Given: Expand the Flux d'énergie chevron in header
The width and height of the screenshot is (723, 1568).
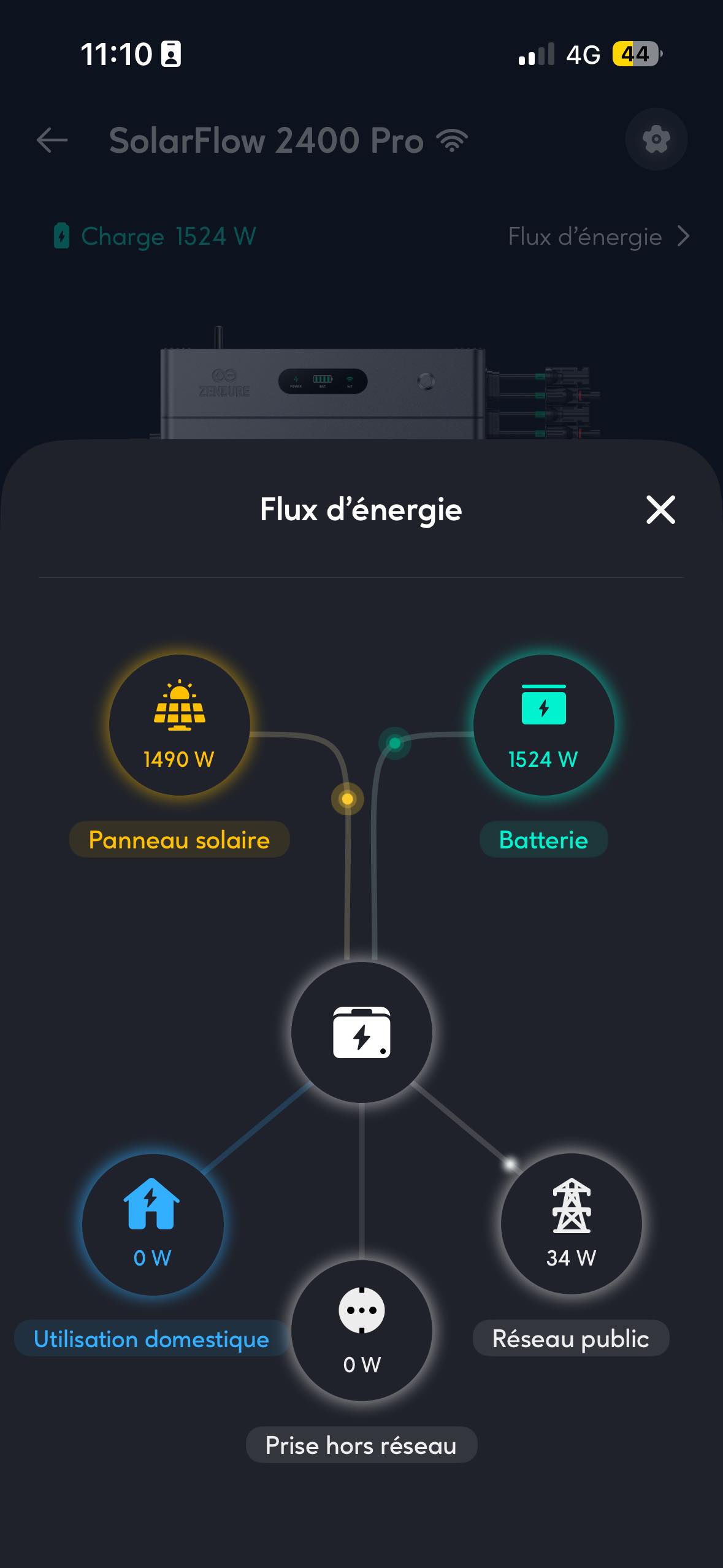Looking at the screenshot, I should tap(685, 237).
